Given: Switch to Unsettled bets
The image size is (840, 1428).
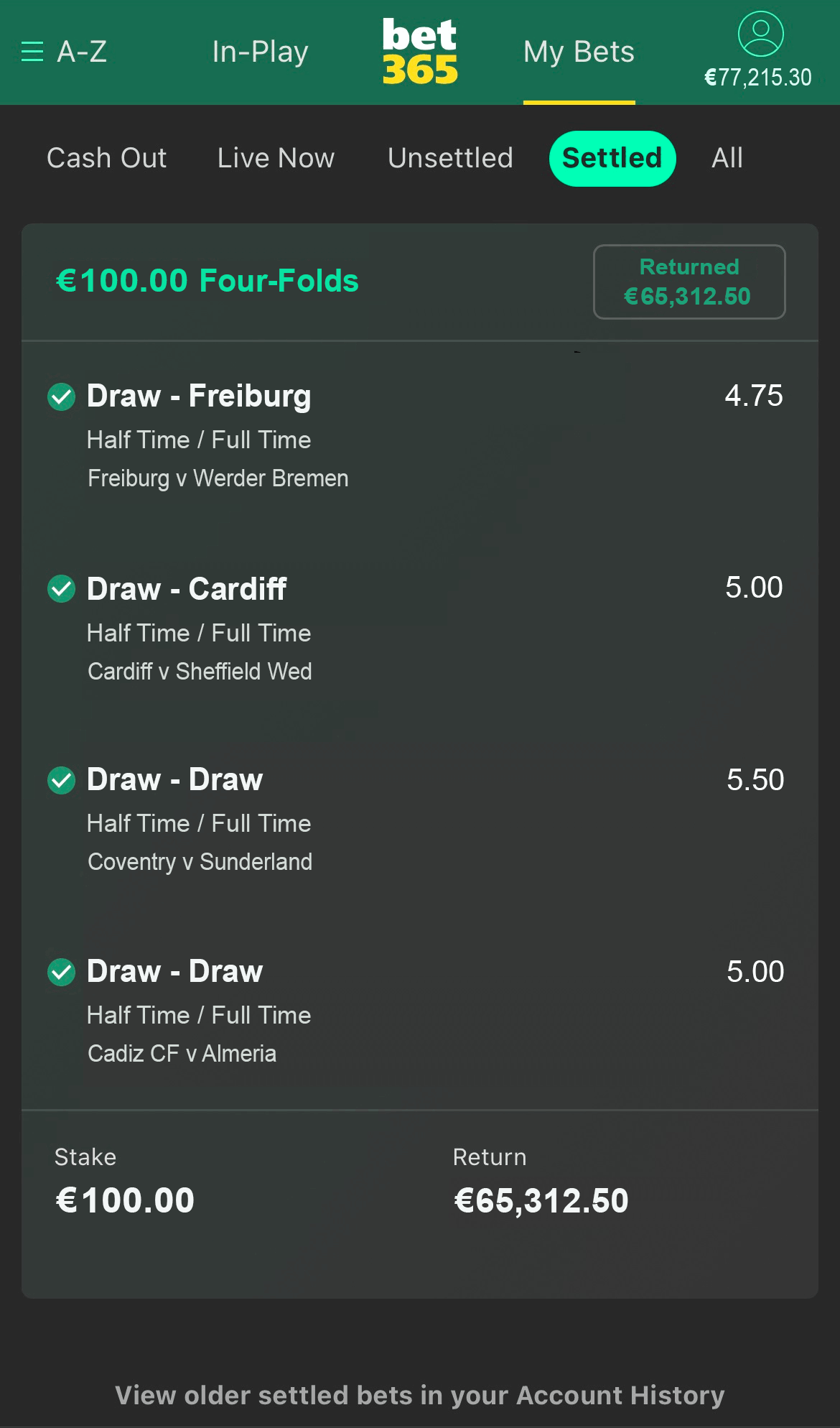Looking at the screenshot, I should [x=450, y=158].
